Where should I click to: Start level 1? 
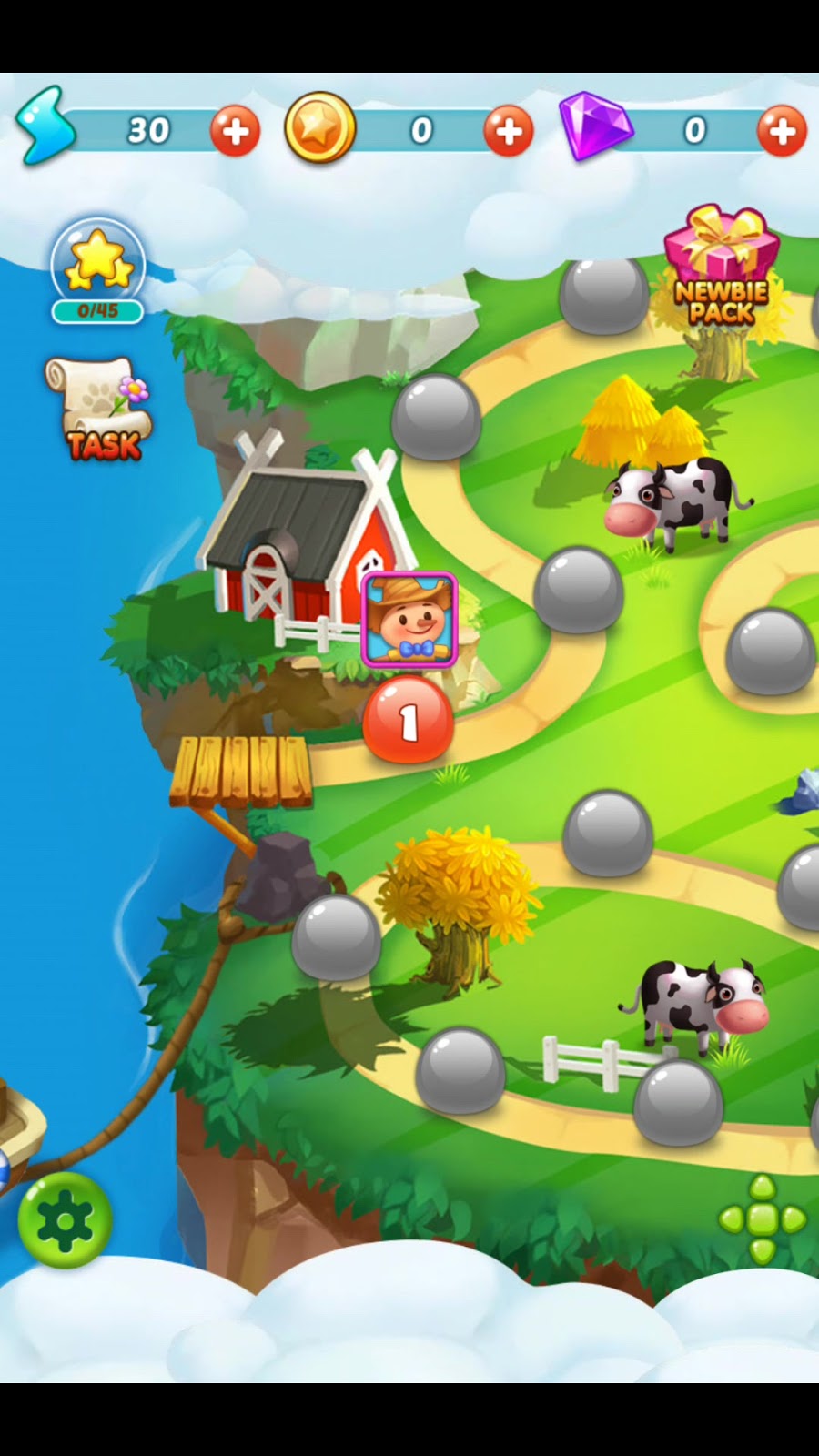pyautogui.click(x=408, y=721)
